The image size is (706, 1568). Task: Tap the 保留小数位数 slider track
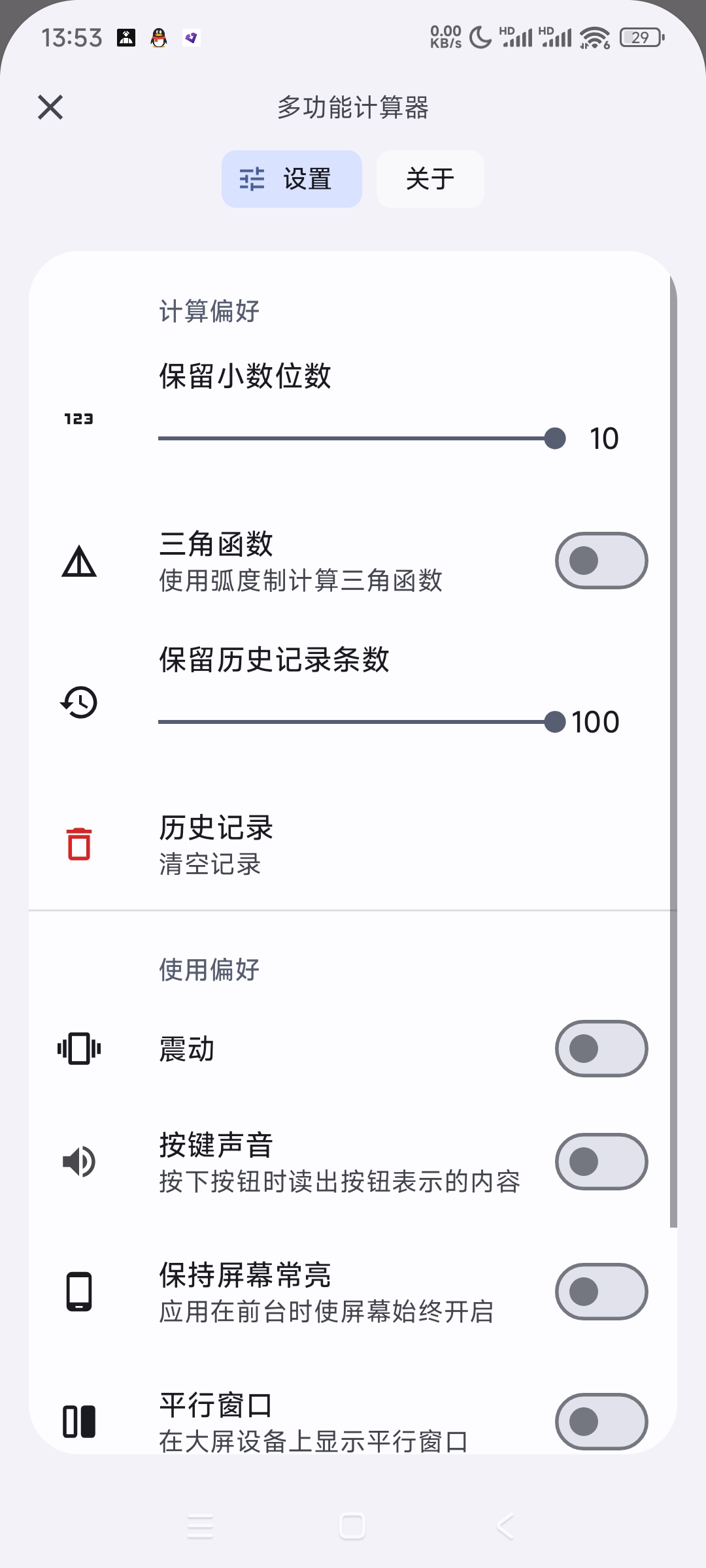(356, 438)
